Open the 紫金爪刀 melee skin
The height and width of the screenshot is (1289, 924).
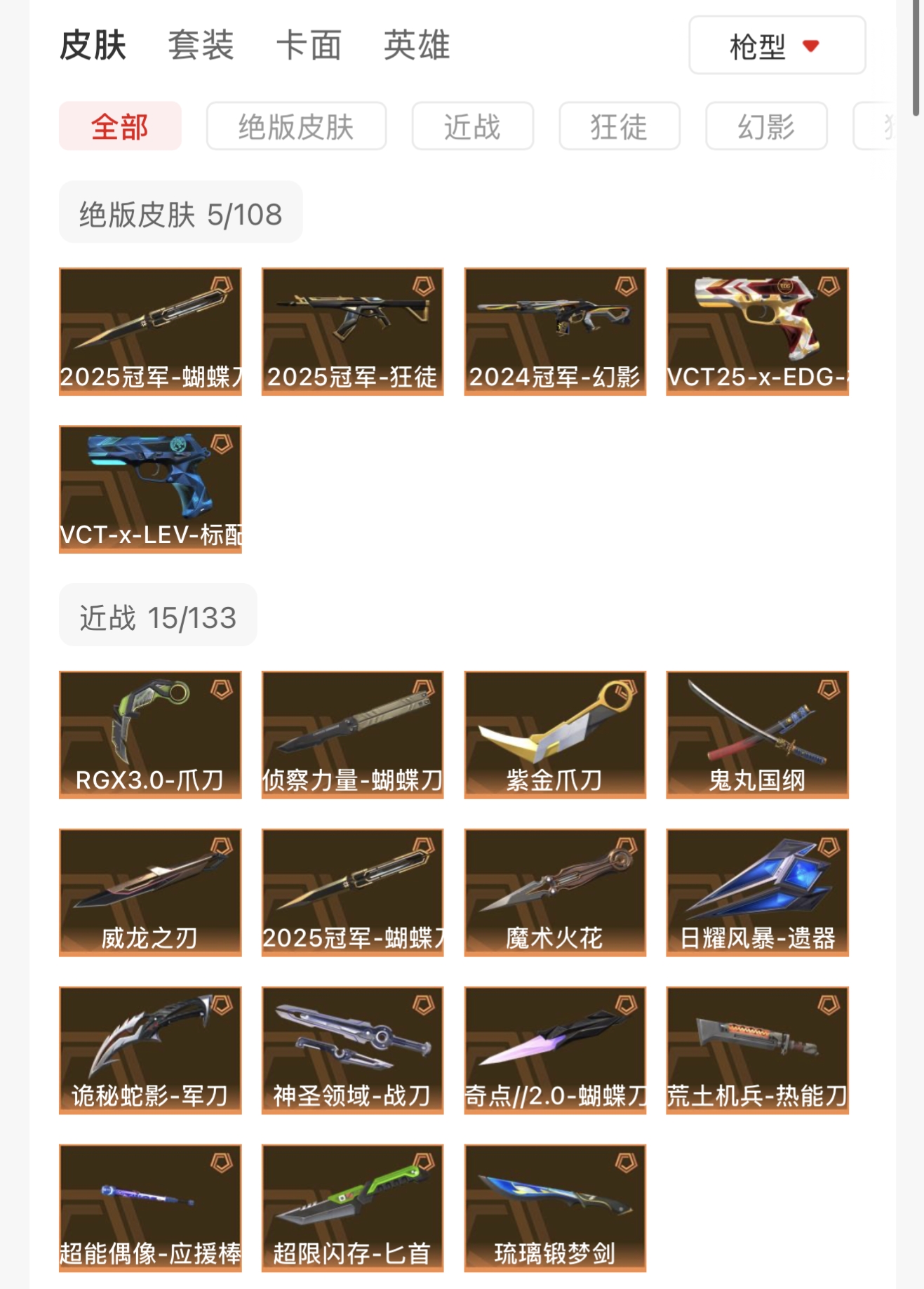coord(554,734)
